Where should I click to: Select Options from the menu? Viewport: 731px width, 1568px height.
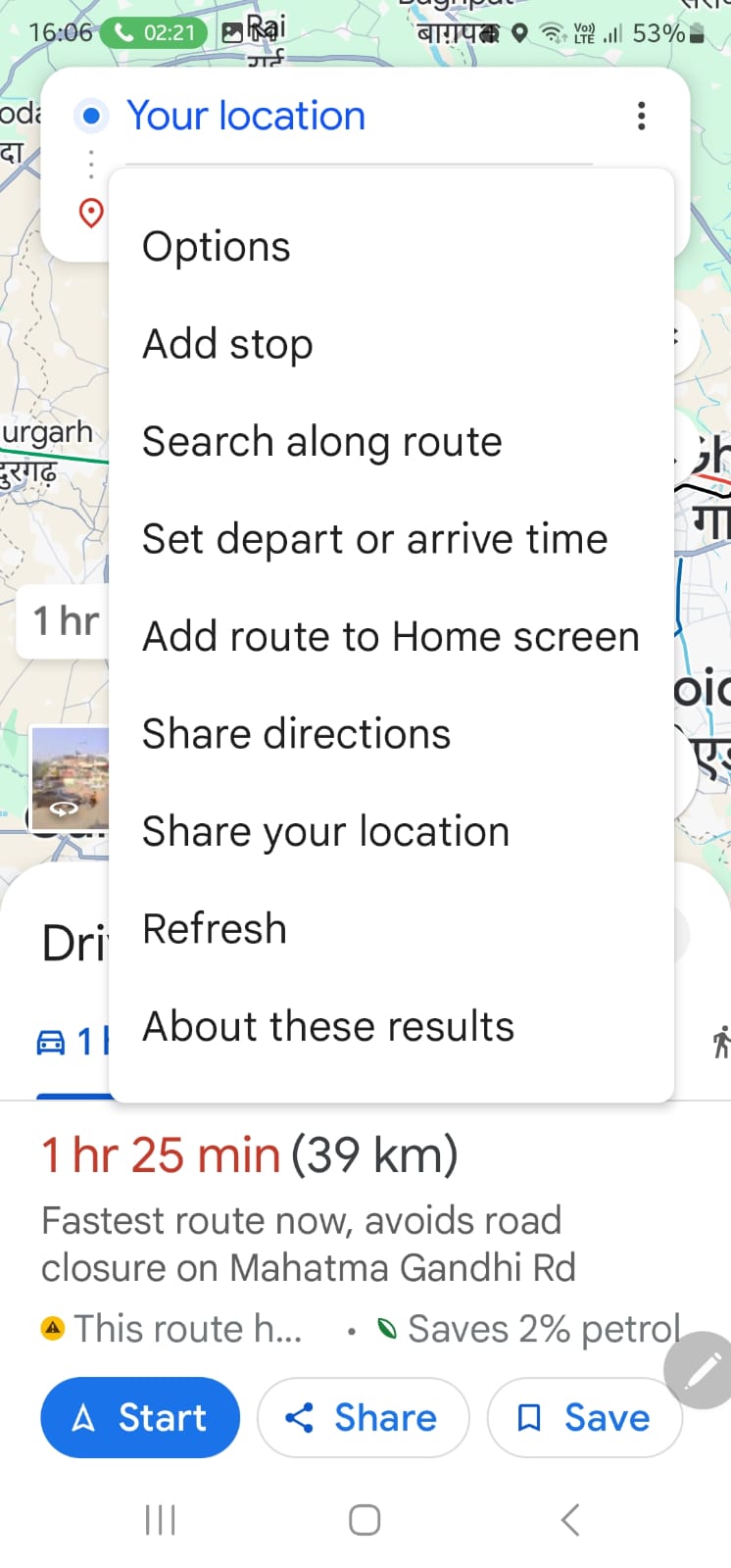point(217,247)
